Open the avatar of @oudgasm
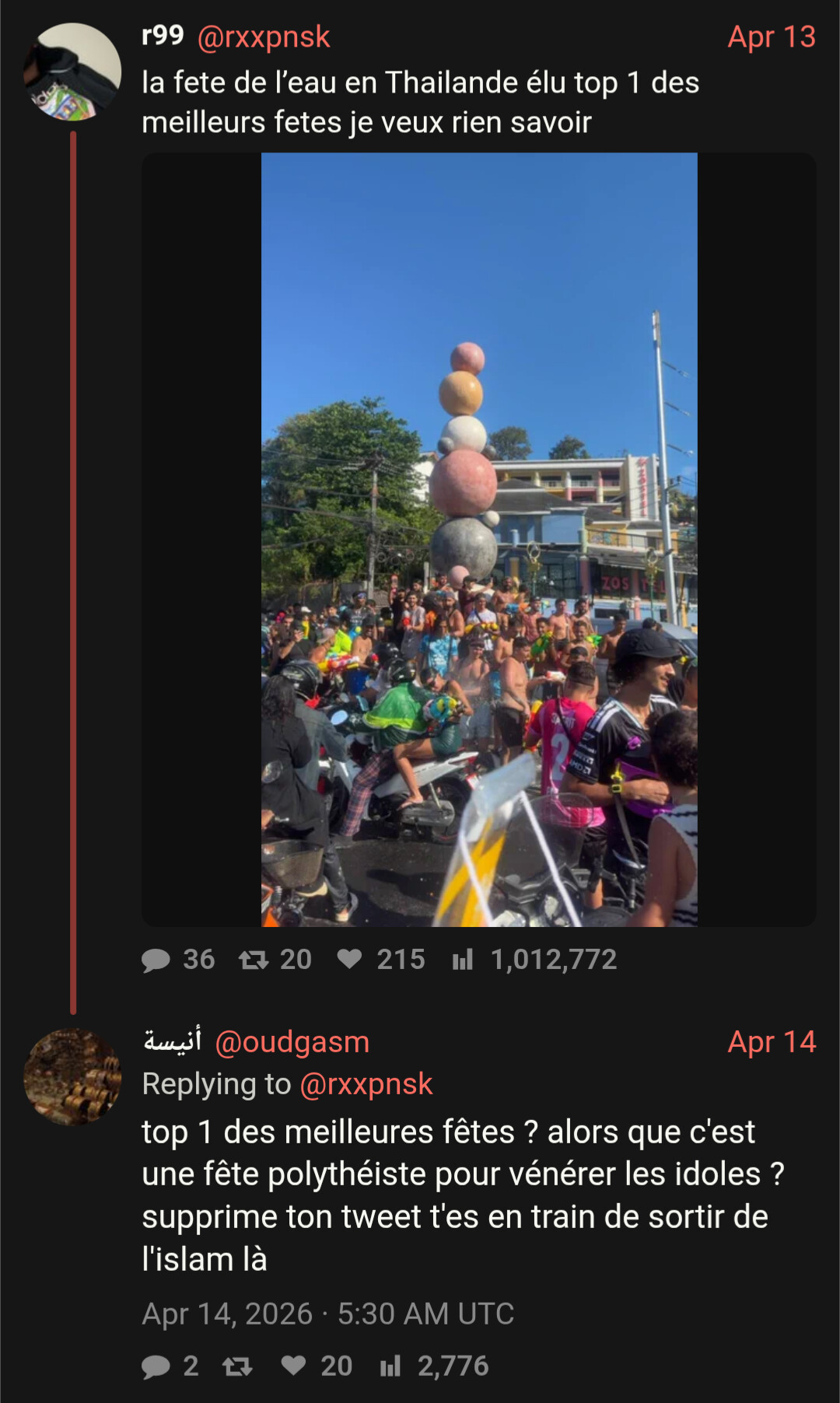Image resolution: width=840 pixels, height=1403 pixels. coord(72,1077)
